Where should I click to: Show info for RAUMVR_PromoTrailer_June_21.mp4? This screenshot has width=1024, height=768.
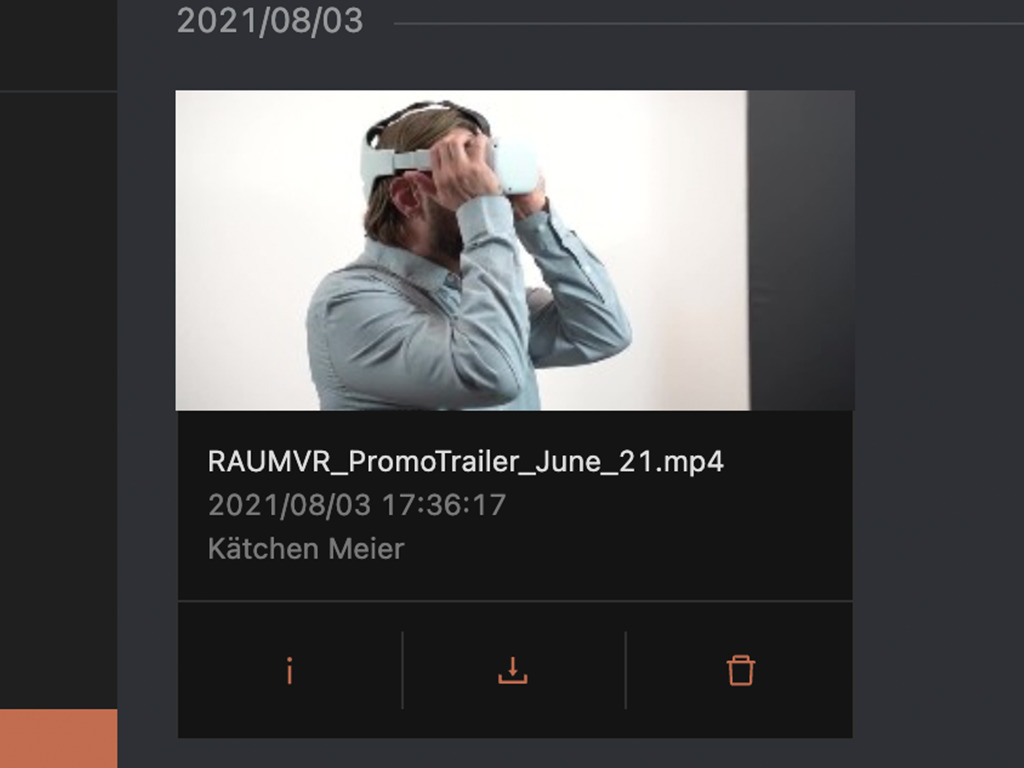click(x=289, y=670)
